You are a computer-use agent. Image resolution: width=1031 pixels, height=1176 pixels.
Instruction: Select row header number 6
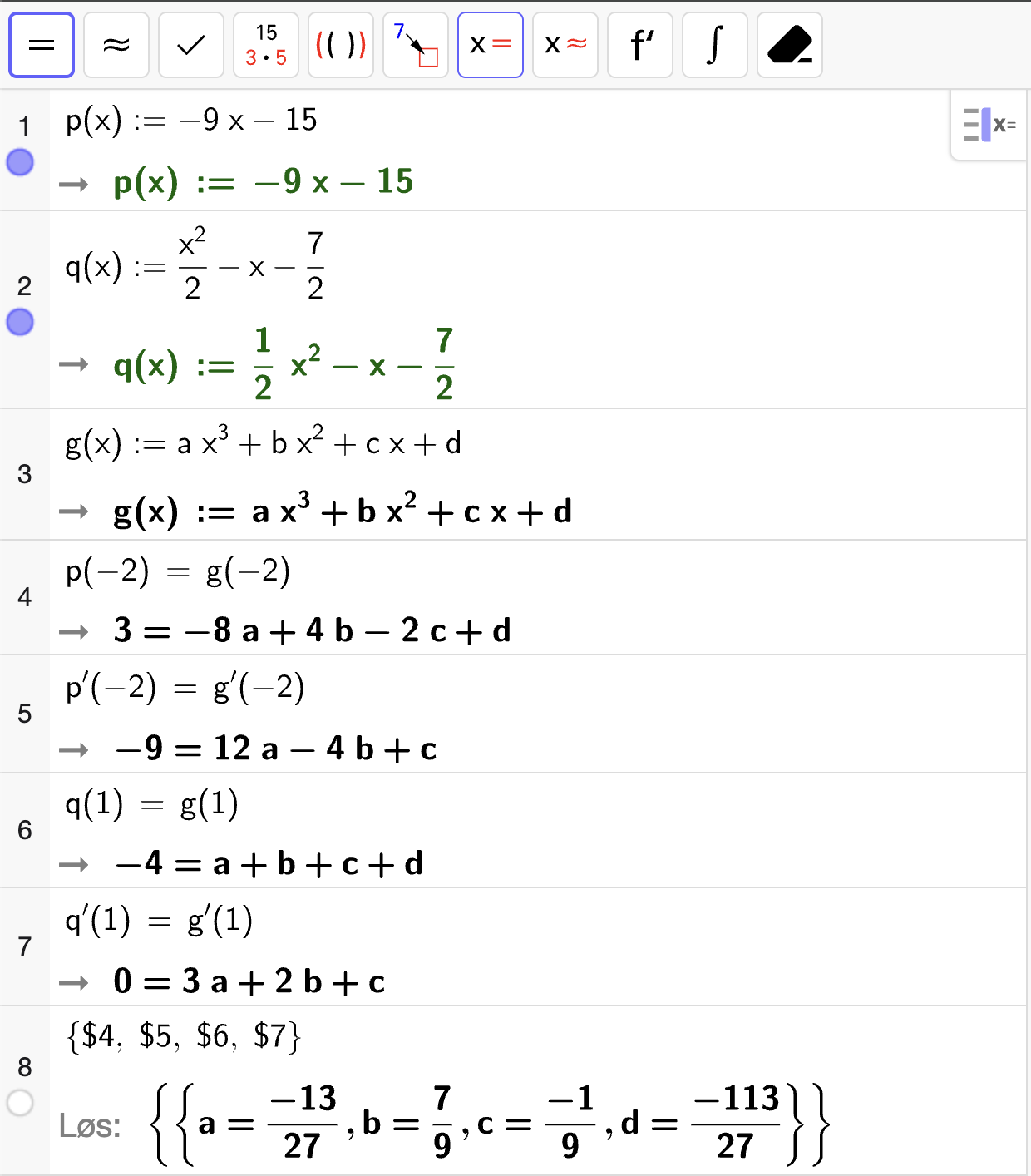pyautogui.click(x=25, y=830)
